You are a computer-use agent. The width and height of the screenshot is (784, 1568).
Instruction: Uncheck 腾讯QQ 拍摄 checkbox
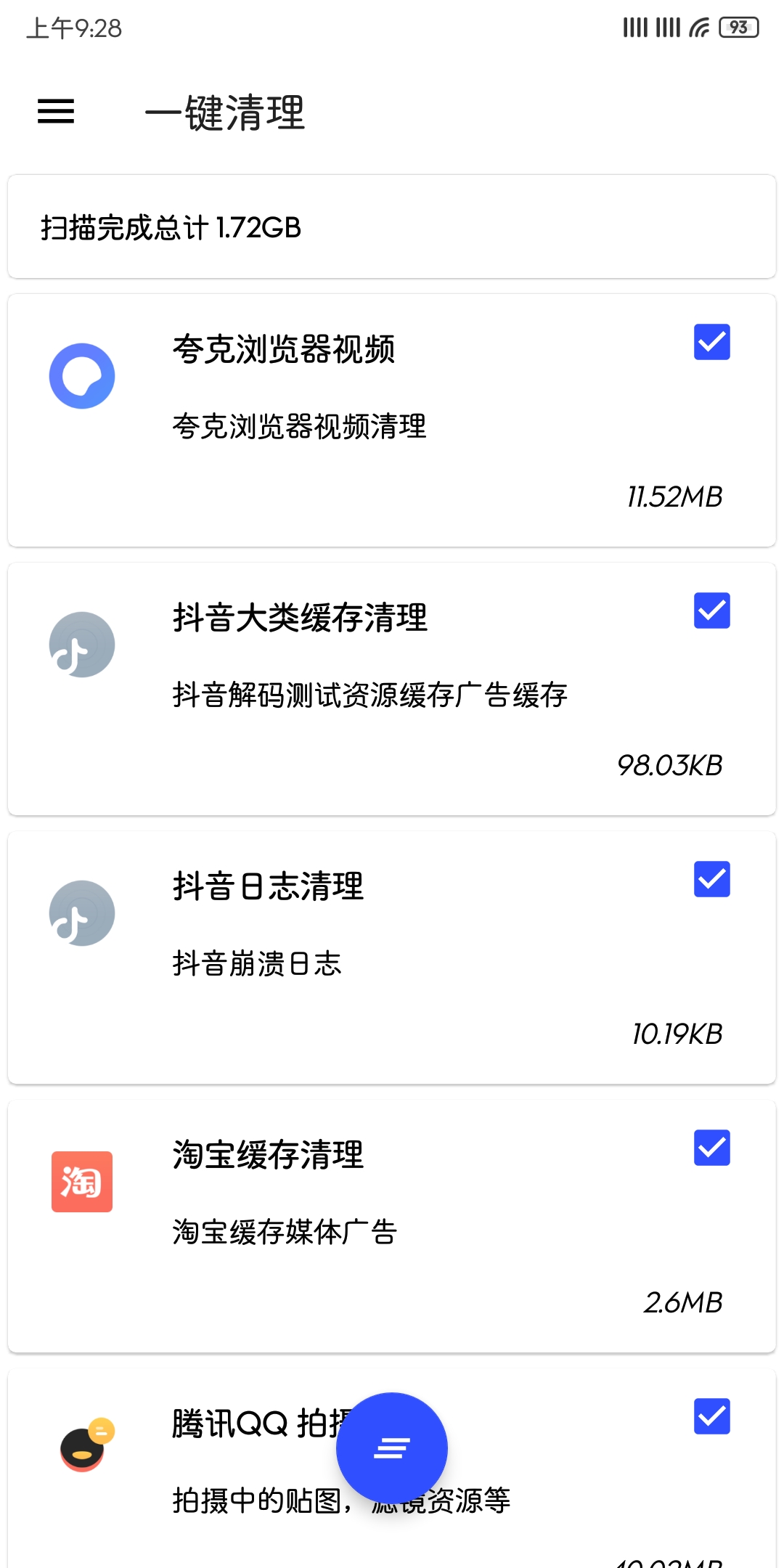point(711,1416)
